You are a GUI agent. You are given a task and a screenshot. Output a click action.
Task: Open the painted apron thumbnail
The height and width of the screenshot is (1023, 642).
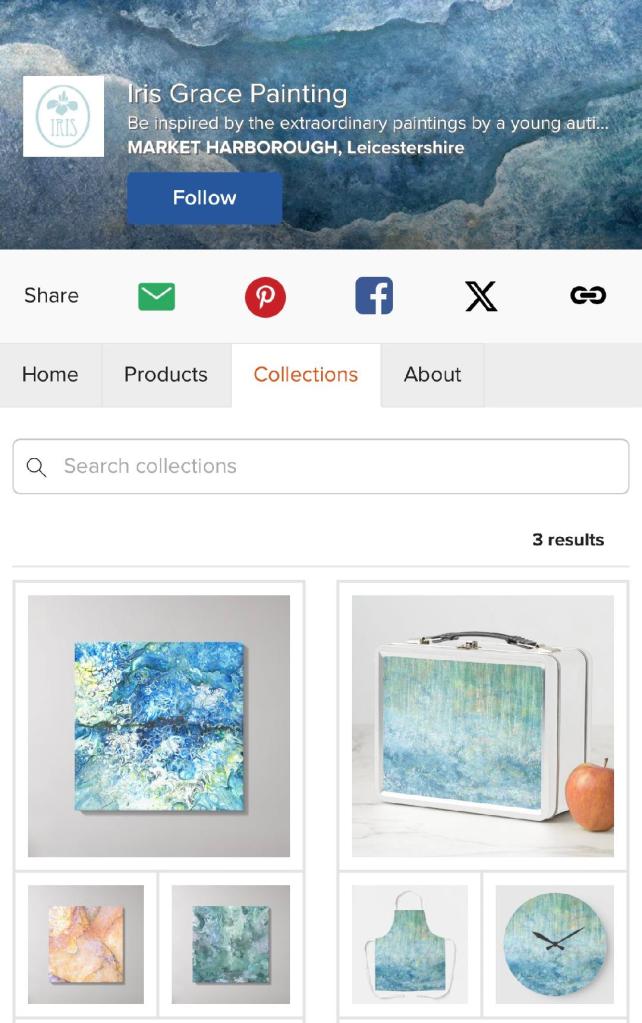[x=410, y=944]
